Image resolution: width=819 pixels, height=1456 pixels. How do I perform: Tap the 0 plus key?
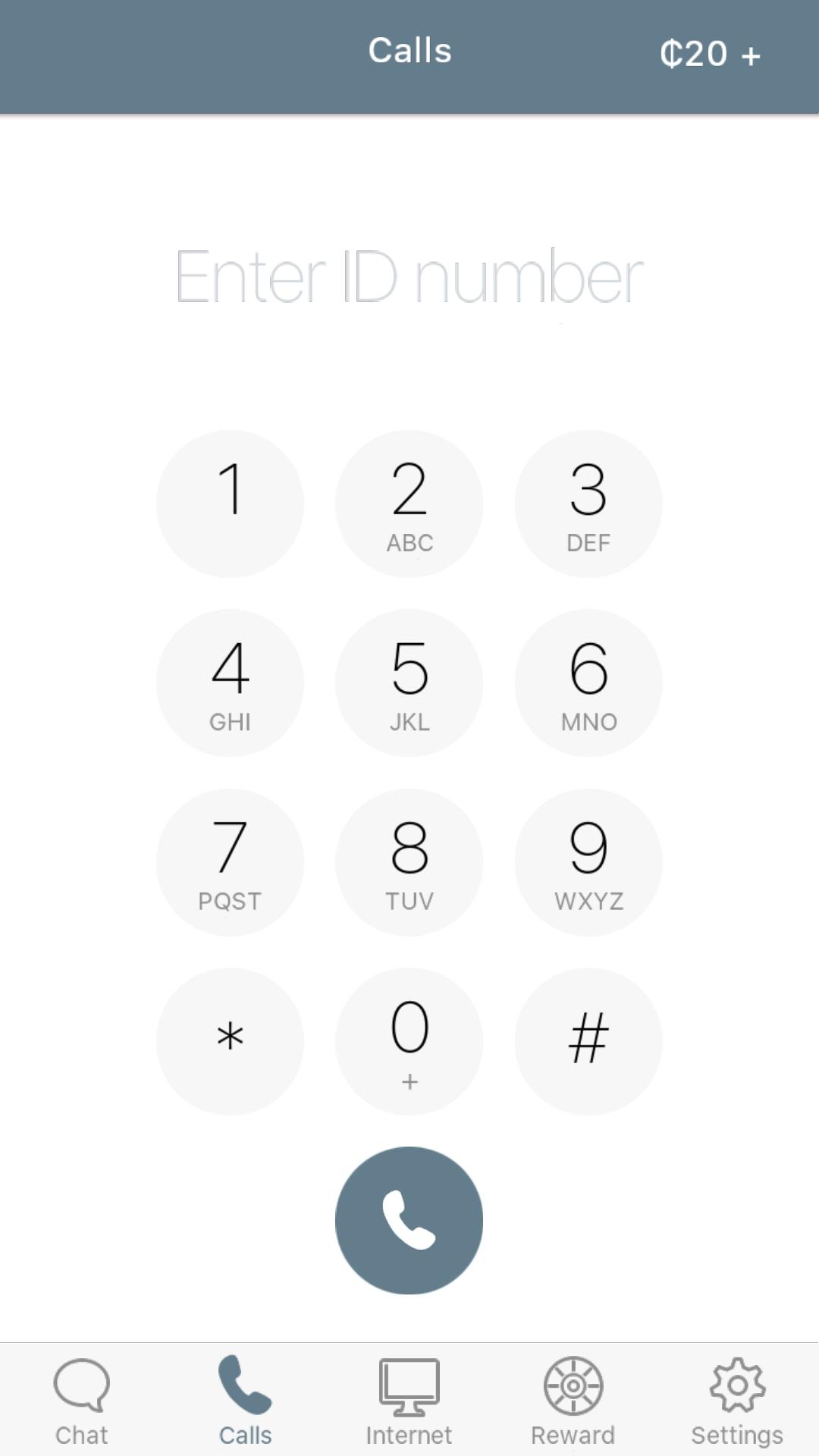409,1041
